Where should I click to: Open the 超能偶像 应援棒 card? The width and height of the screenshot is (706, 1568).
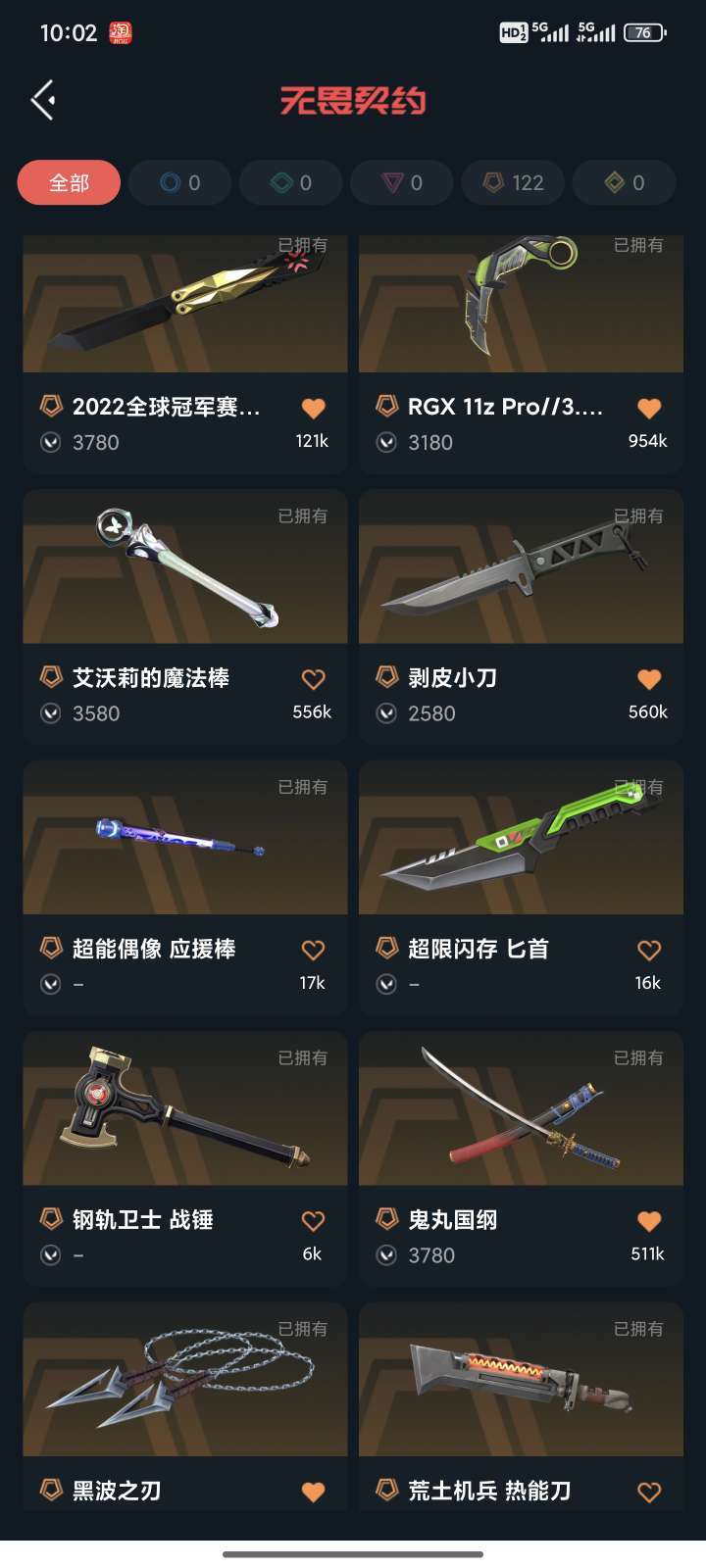185,888
